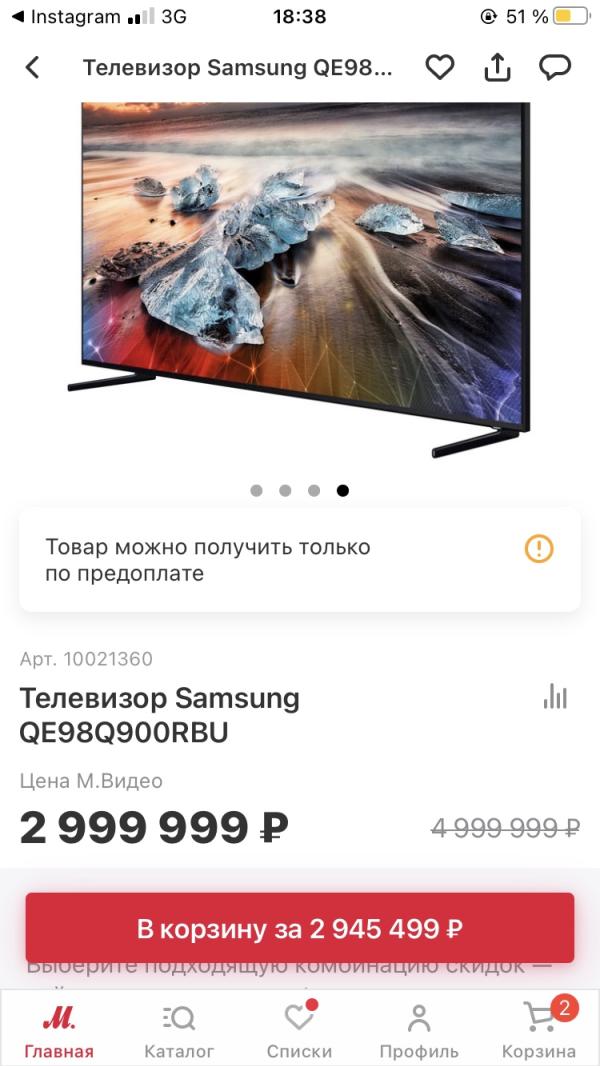
Task: Add TV to comparison list
Action: 555,697
